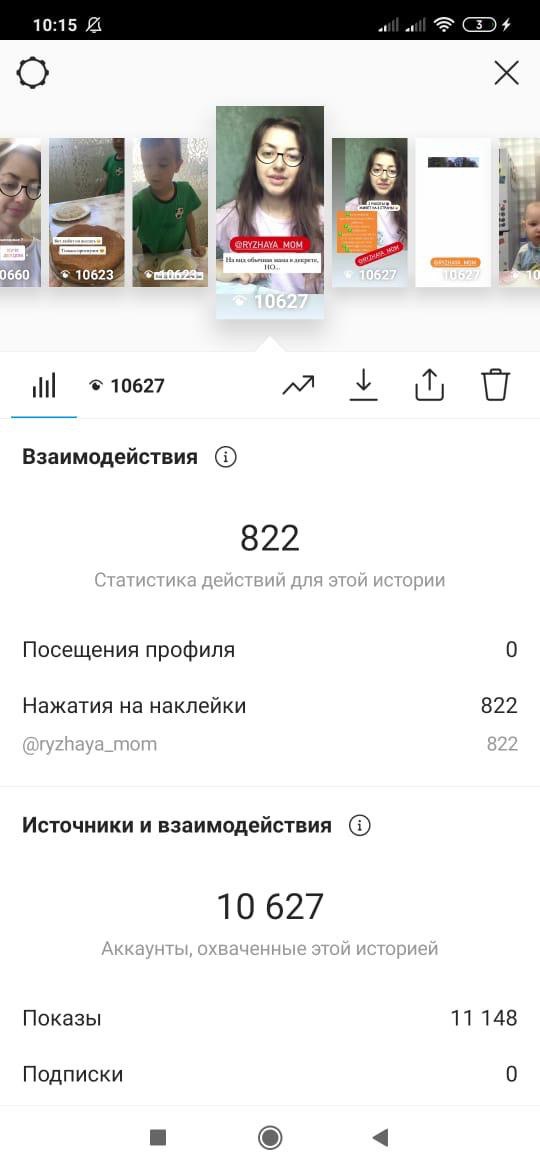Tap the system back button
540x1170 pixels.
click(x=380, y=1137)
